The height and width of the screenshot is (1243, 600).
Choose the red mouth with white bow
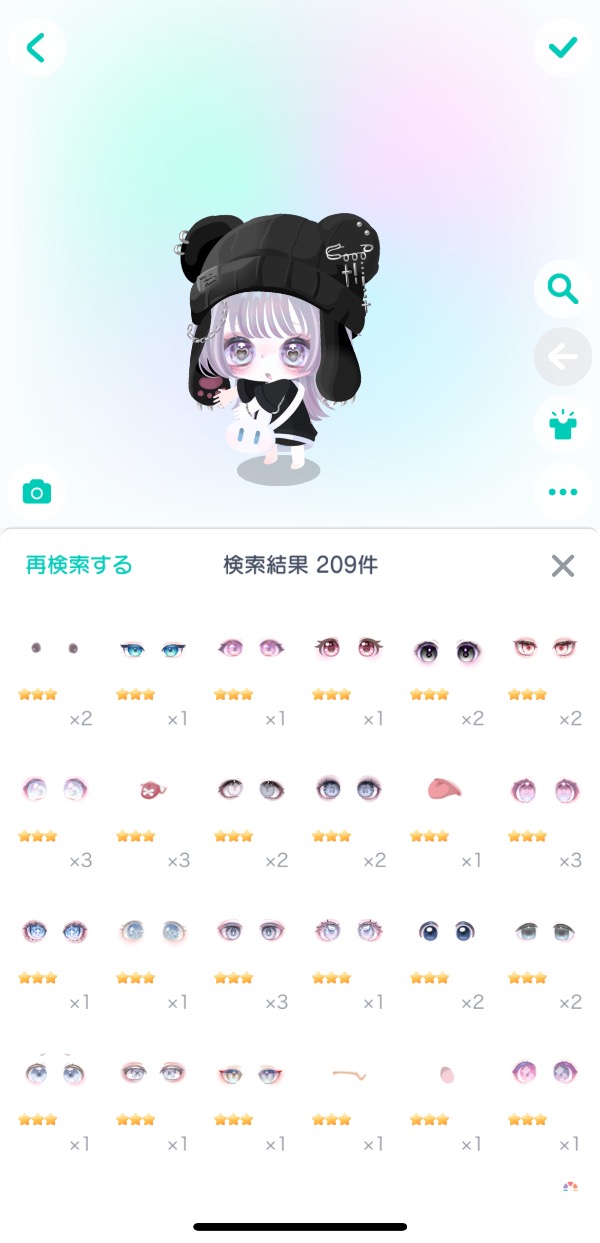[152, 791]
